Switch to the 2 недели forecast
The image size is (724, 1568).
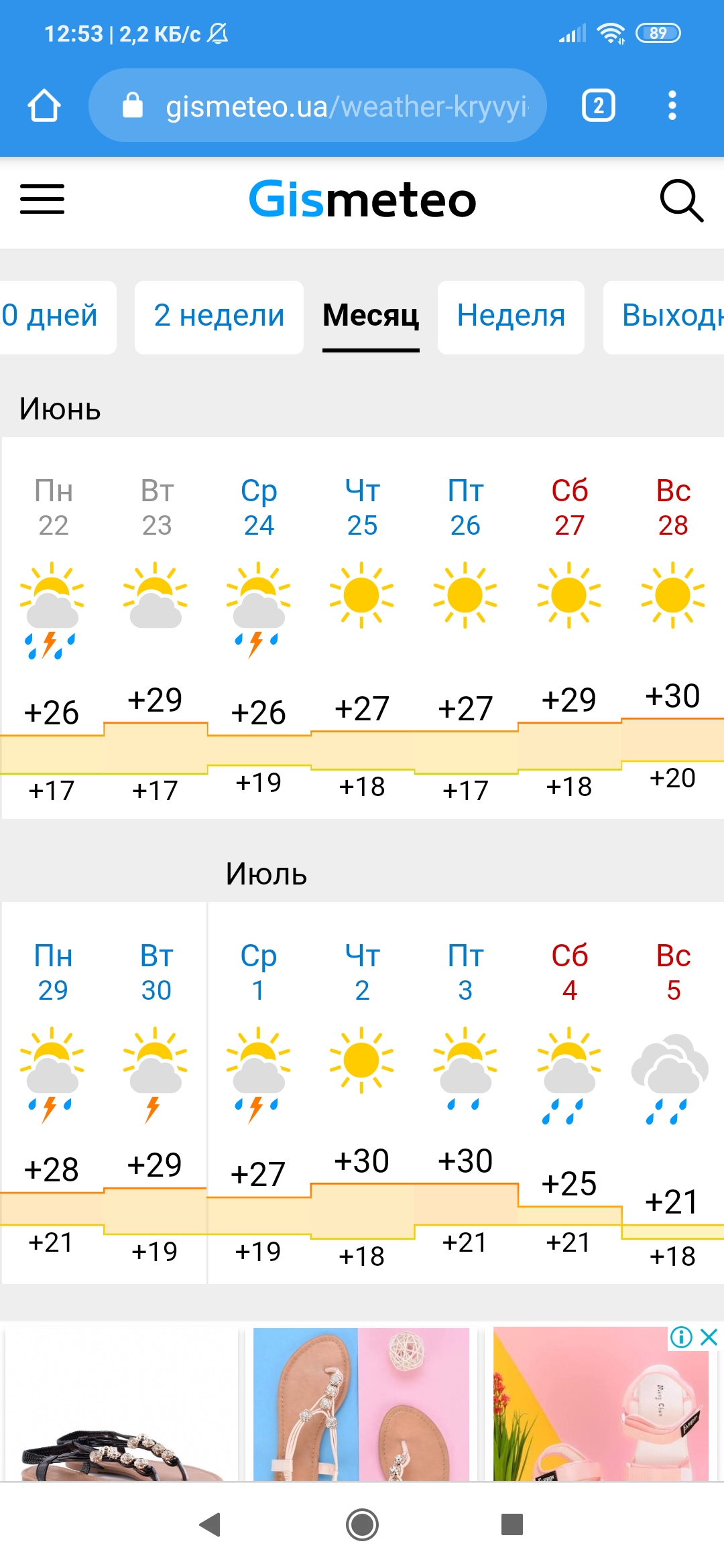pyautogui.click(x=219, y=316)
